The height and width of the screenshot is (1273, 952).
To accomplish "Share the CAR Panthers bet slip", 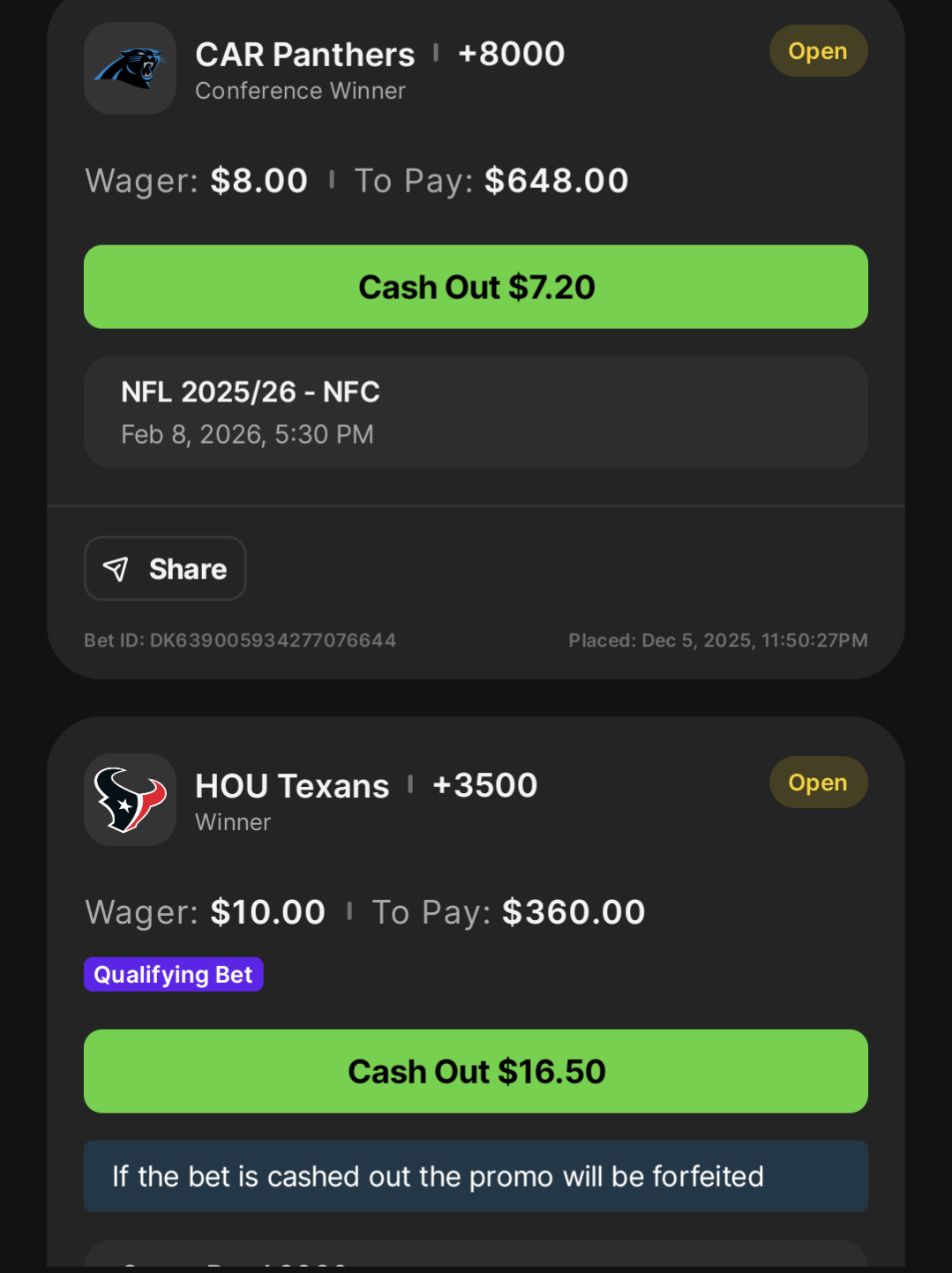I will pos(165,569).
